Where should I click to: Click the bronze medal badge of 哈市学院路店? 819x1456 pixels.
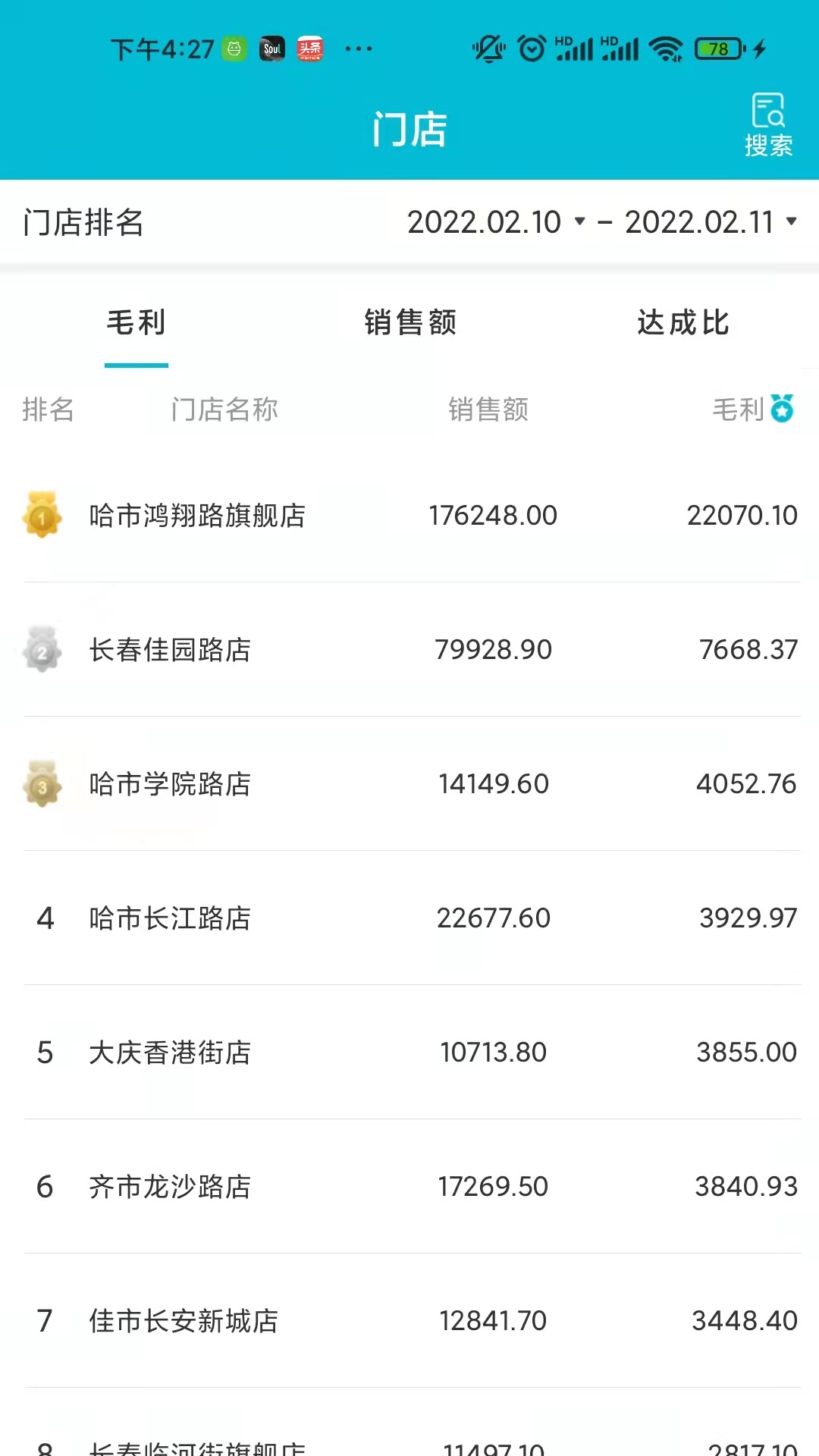click(43, 784)
